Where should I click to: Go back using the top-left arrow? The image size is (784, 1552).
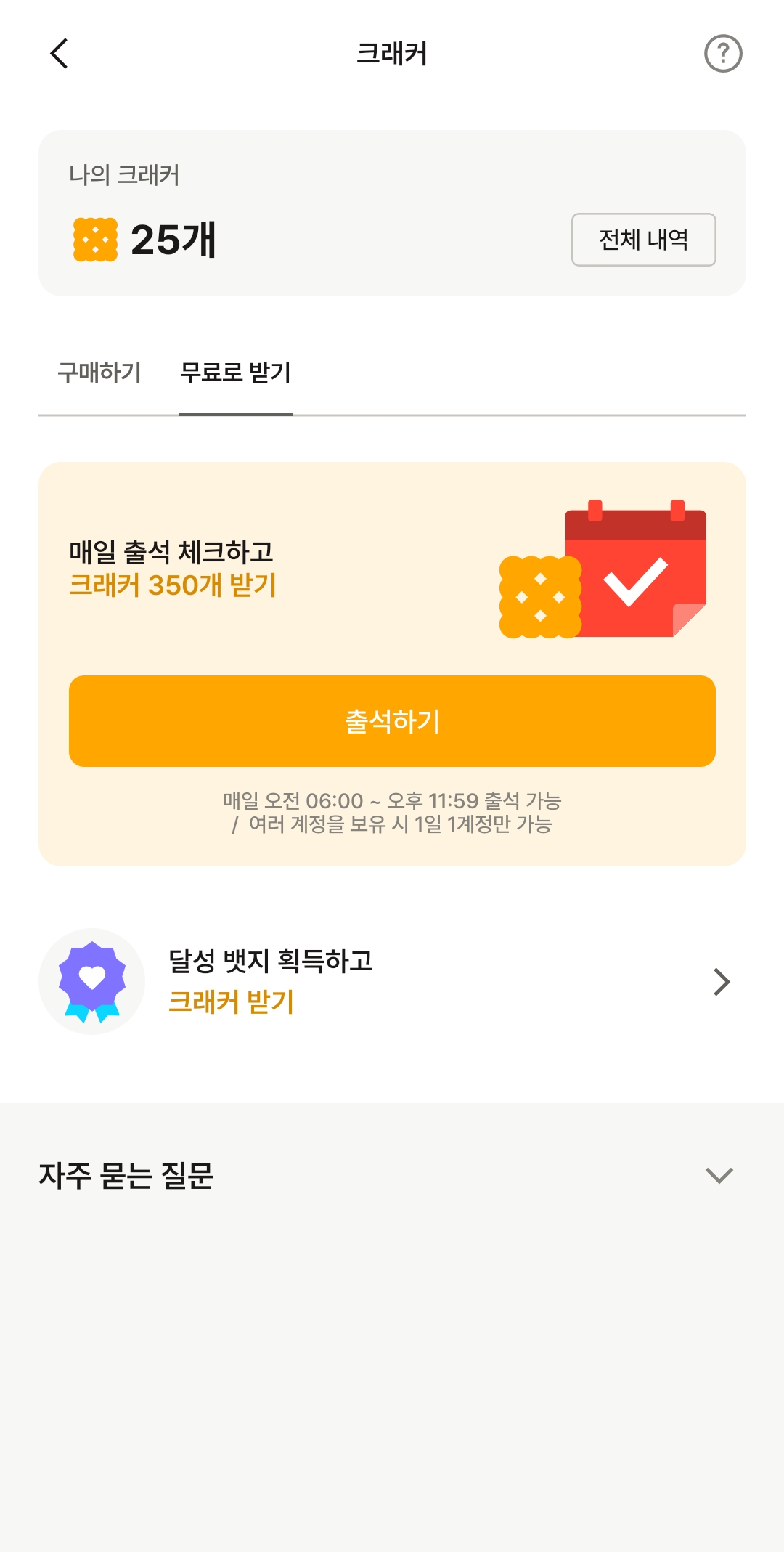pos(60,54)
